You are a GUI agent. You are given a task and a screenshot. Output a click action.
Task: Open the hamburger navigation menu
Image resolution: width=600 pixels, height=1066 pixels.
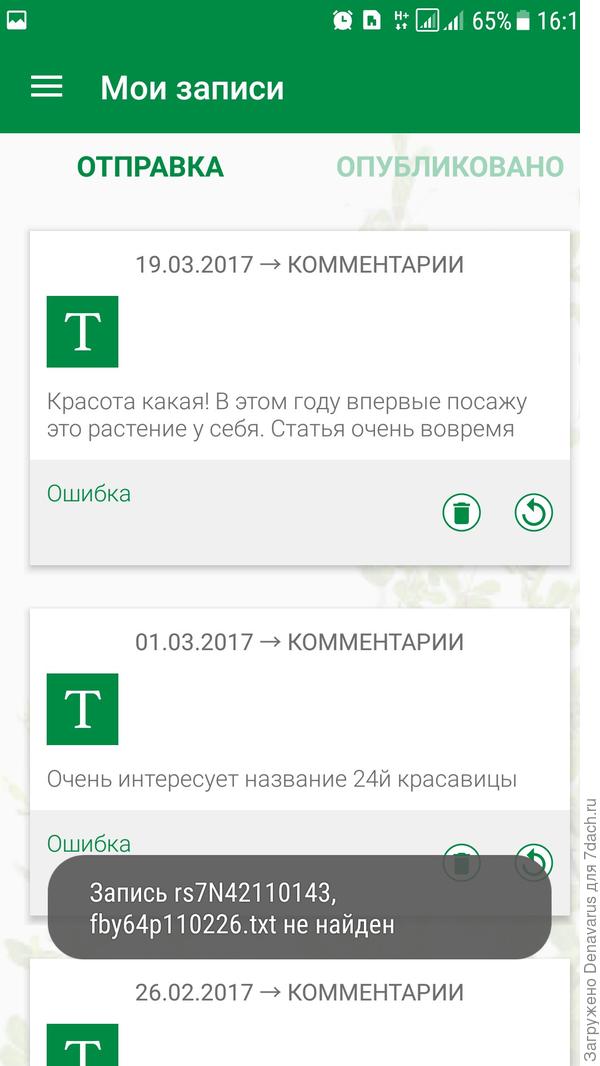coord(47,87)
